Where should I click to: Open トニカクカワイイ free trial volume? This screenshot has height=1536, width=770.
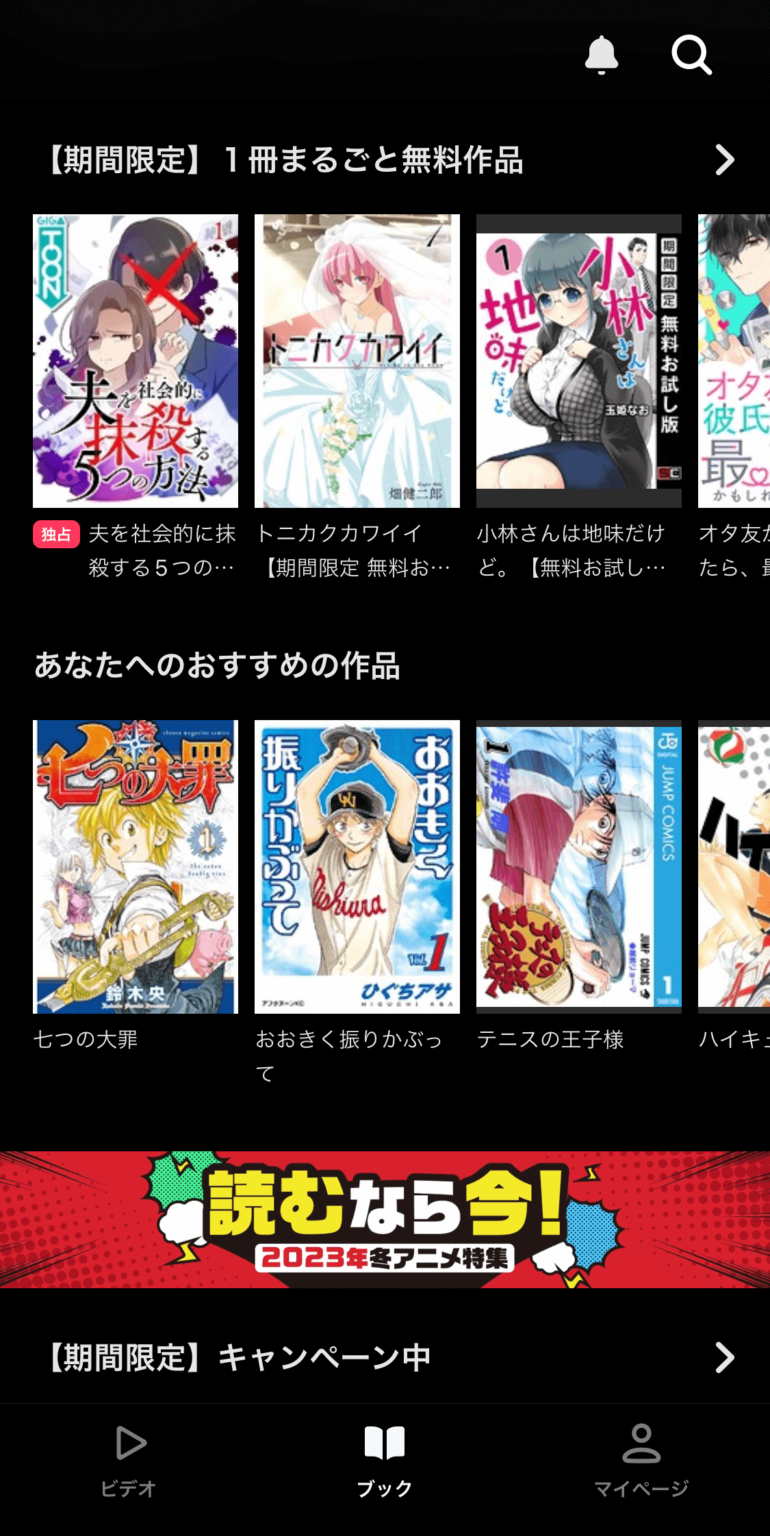pyautogui.click(x=357, y=361)
